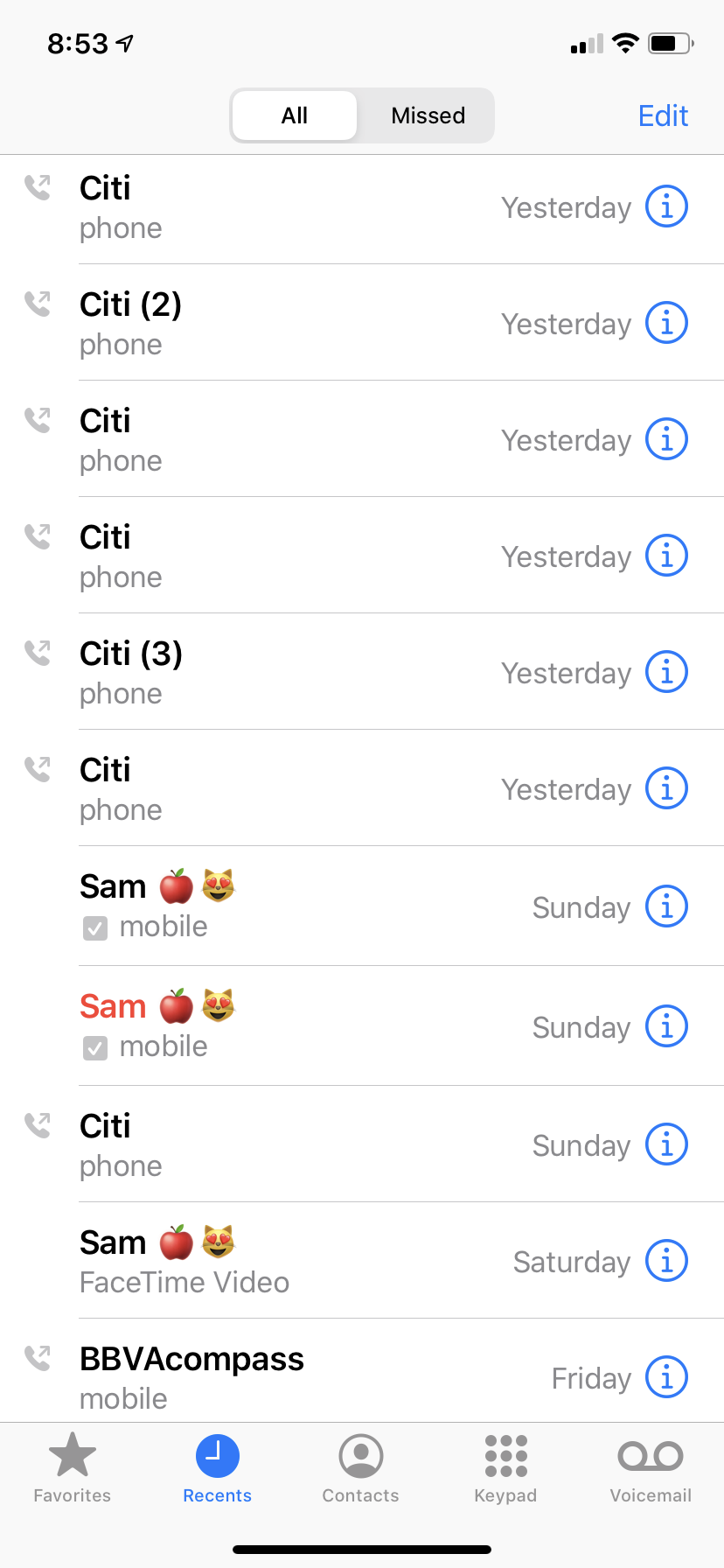Select the All calls segment

click(x=295, y=115)
